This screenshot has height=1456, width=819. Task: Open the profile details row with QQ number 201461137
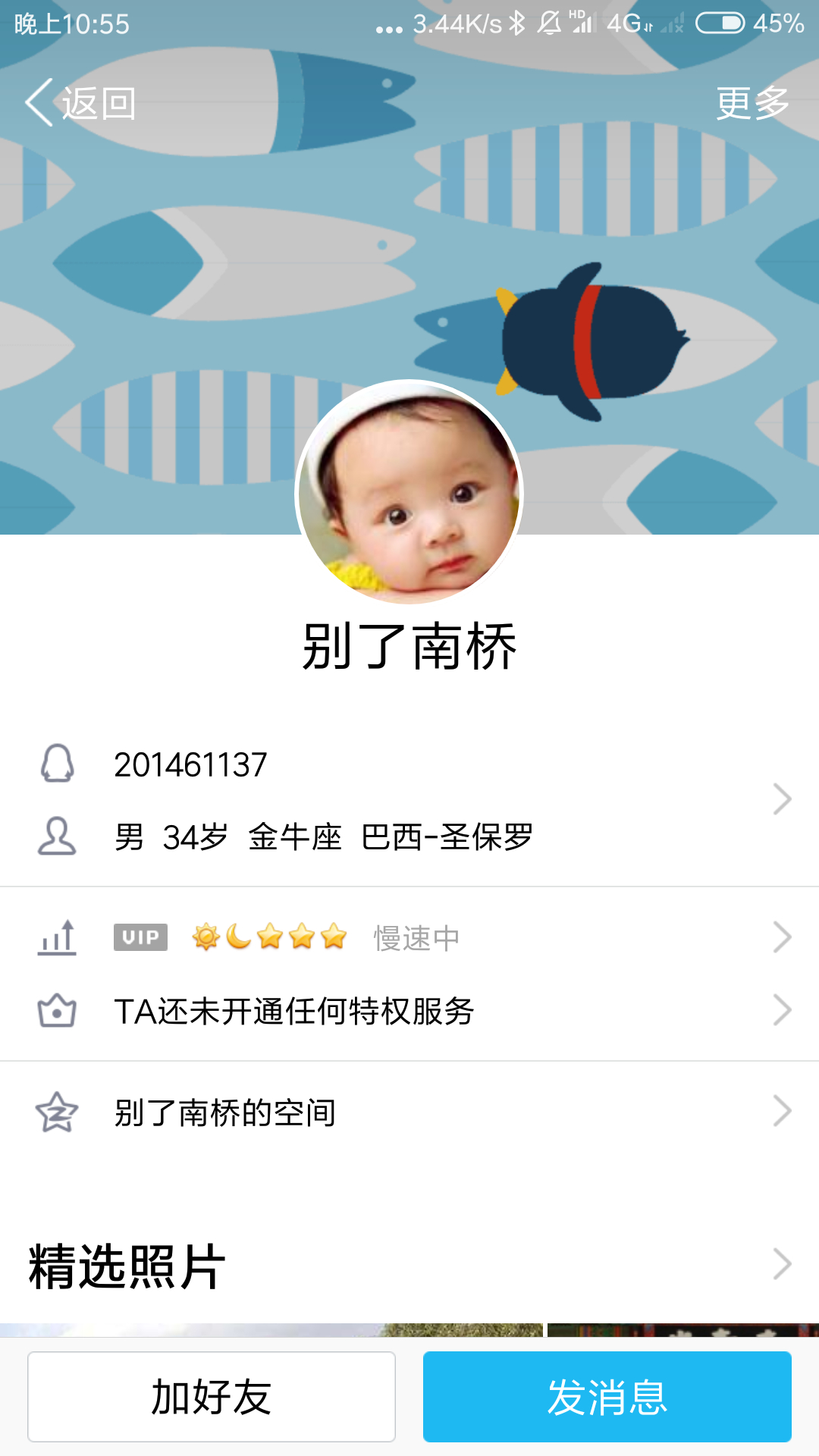coord(409,800)
